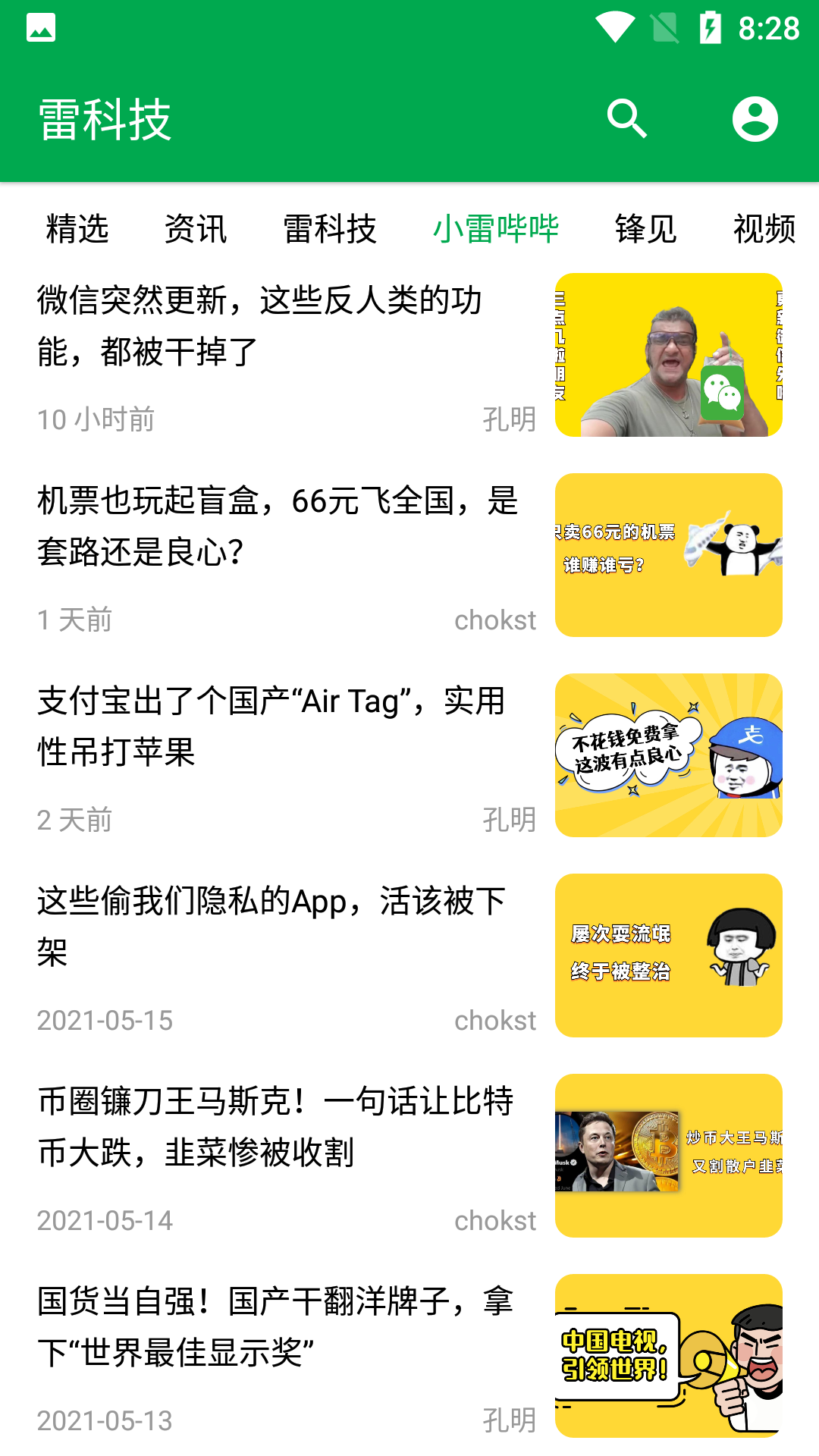This screenshot has width=819, height=1456.
Task: Open the search function
Action: pyautogui.click(x=628, y=118)
